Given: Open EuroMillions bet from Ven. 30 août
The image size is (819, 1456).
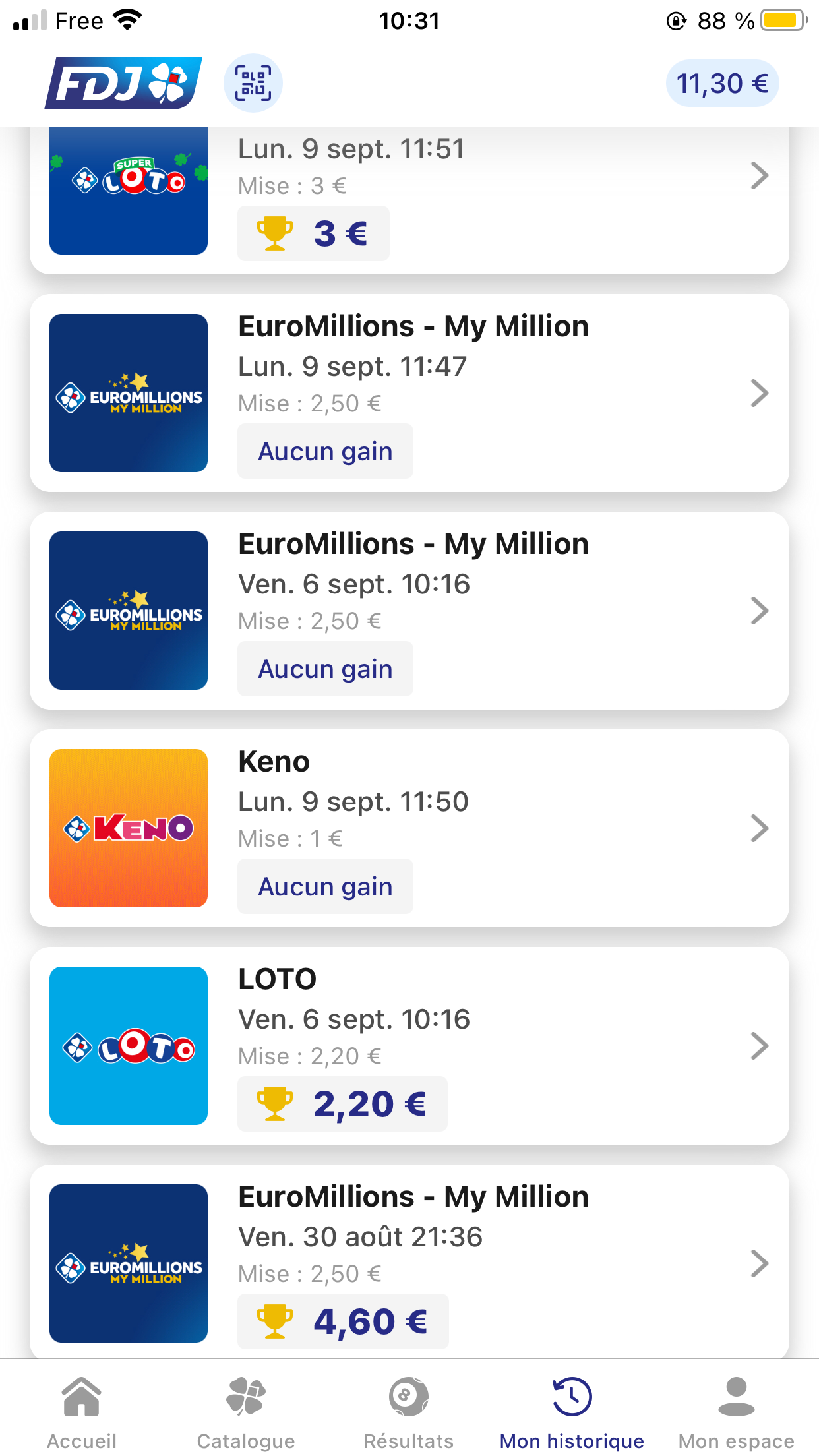Looking at the screenshot, I should (409, 1261).
